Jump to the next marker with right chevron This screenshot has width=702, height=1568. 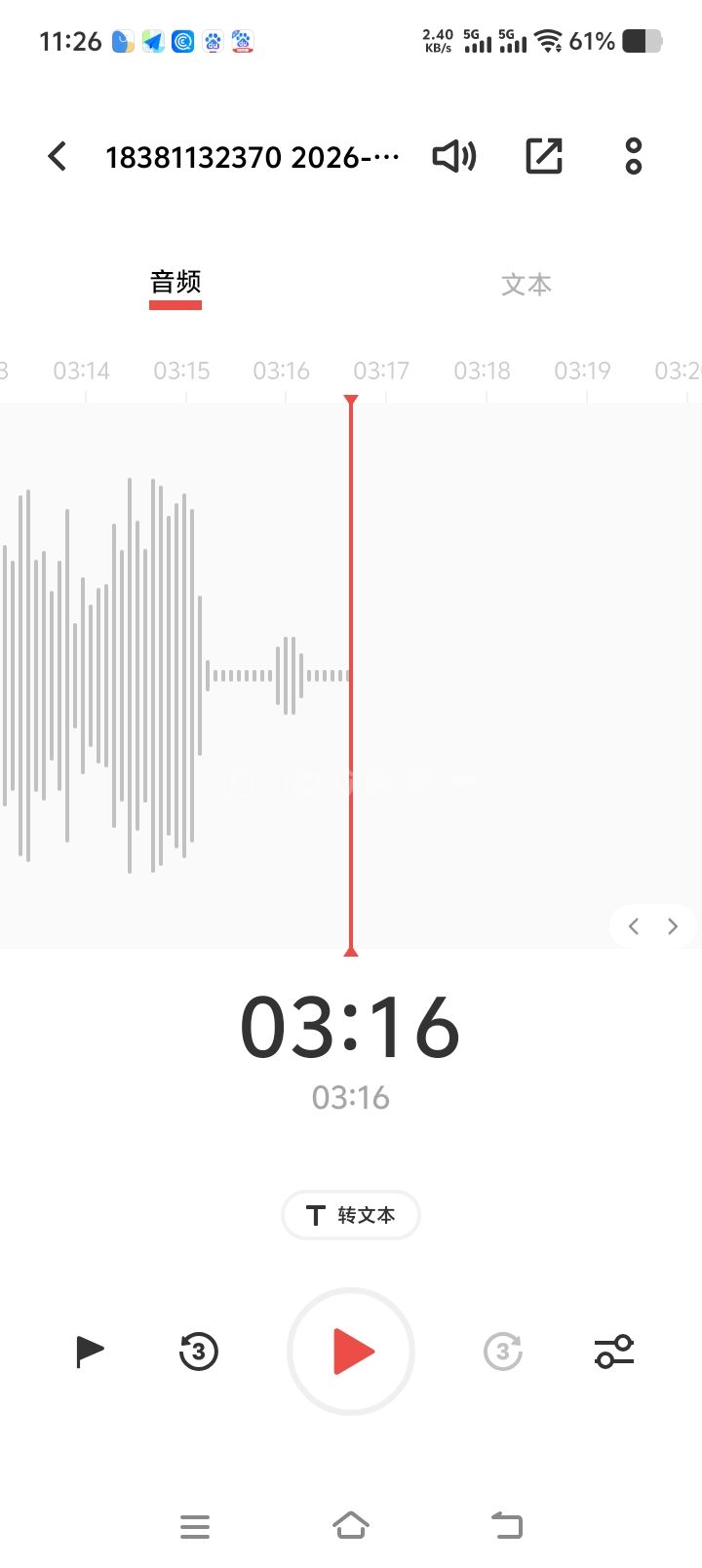[x=673, y=926]
